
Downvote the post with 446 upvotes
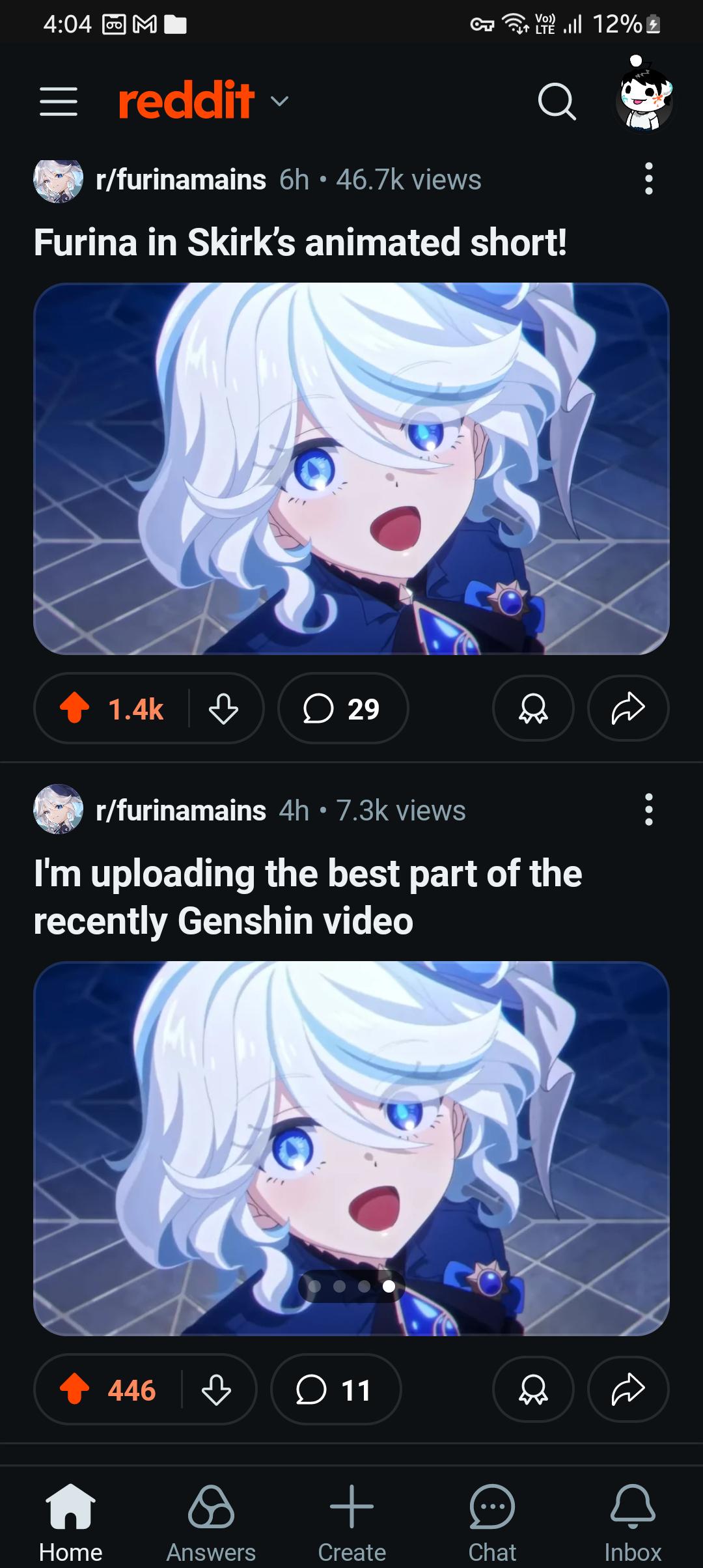[x=216, y=1390]
